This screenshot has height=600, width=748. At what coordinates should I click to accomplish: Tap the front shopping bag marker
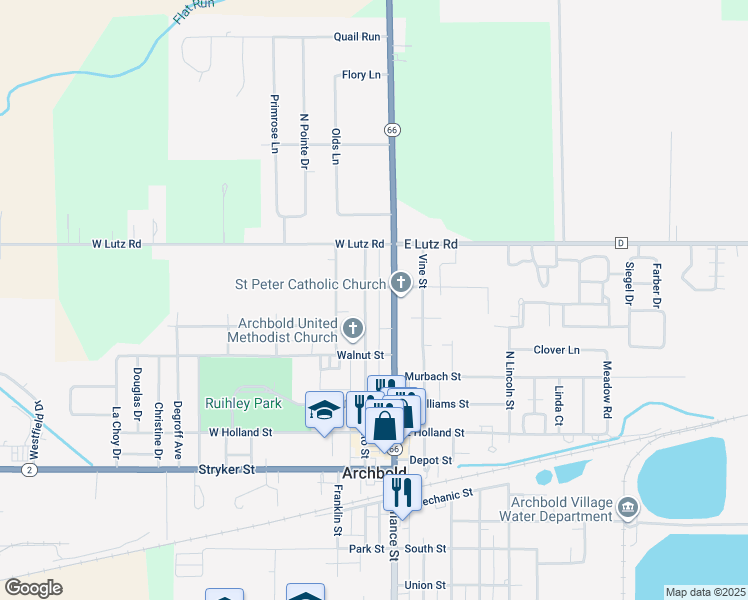(x=384, y=426)
